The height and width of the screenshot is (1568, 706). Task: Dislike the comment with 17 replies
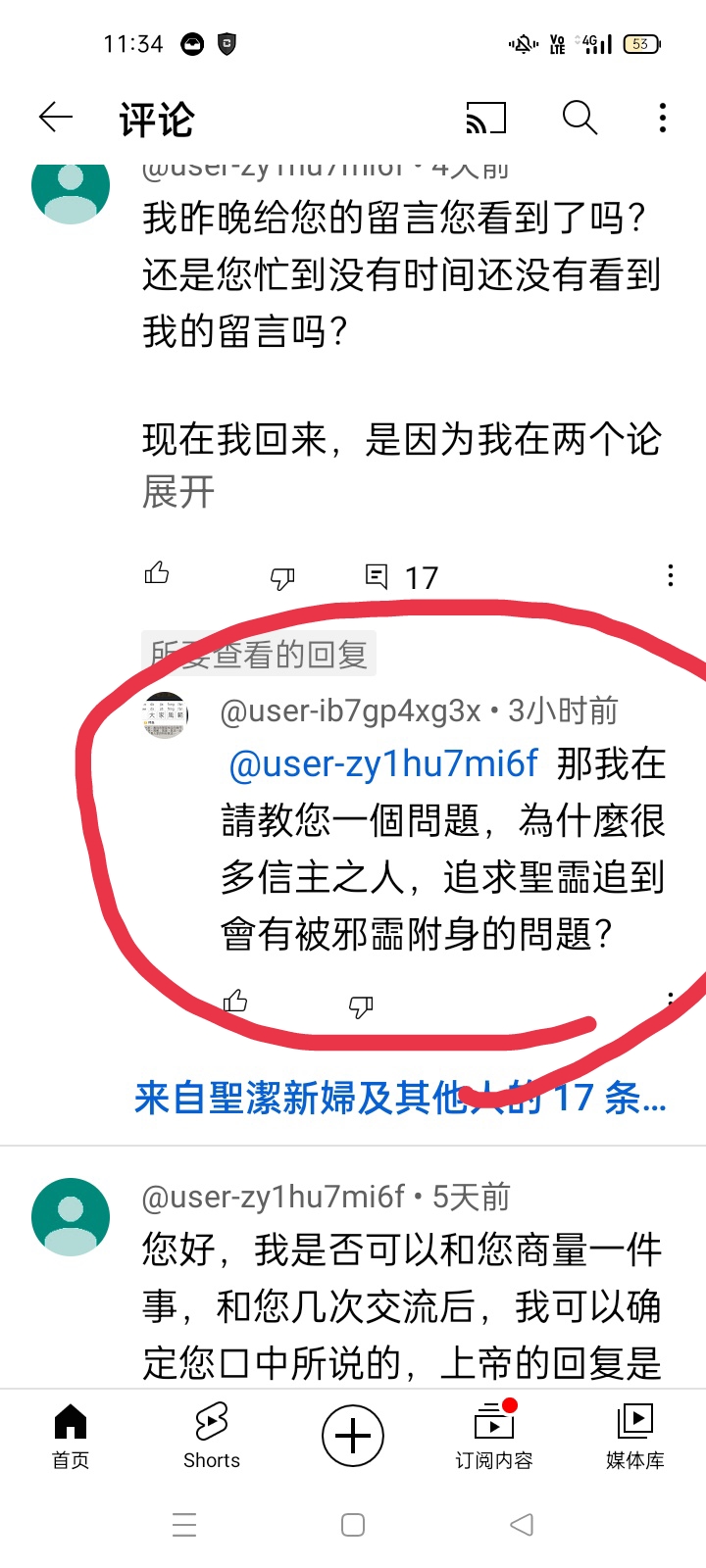(282, 578)
